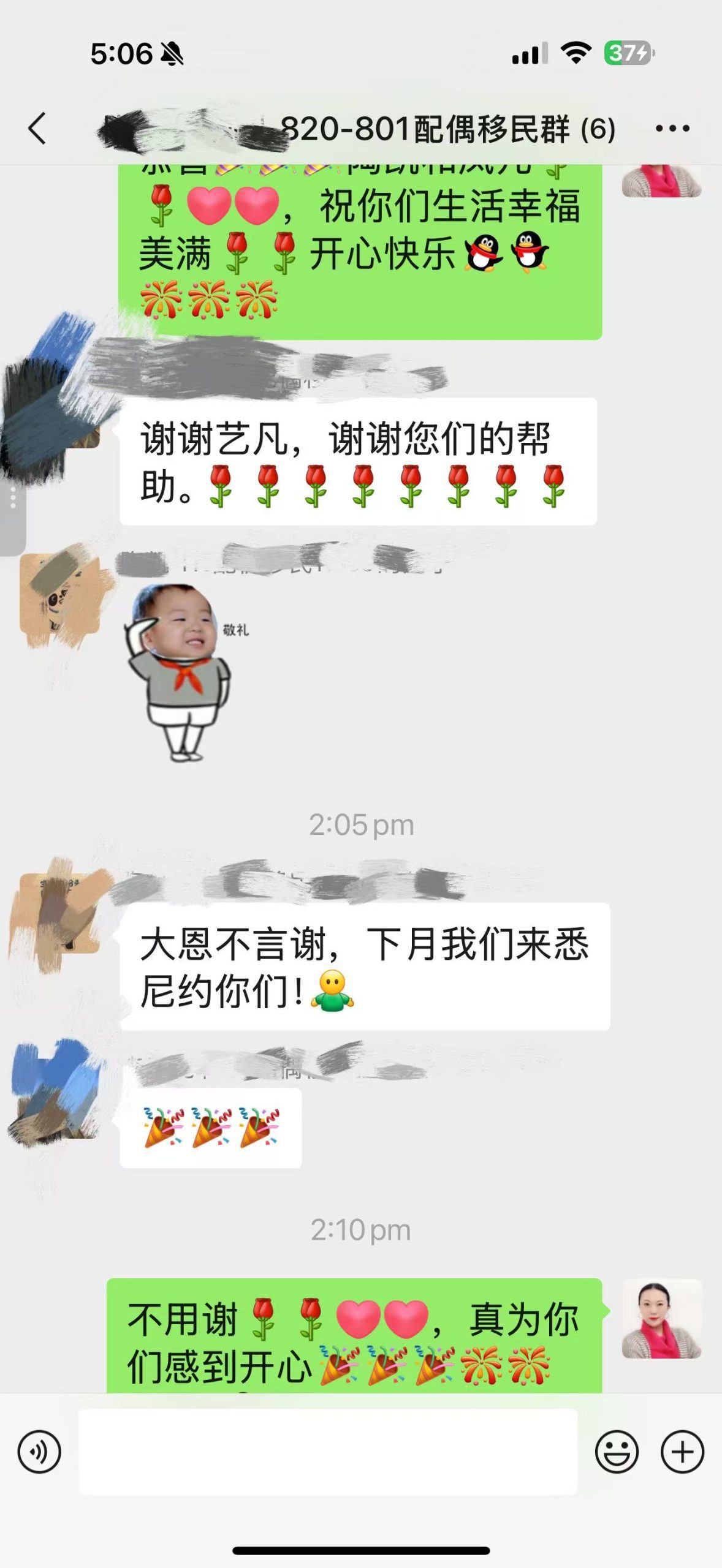The width and height of the screenshot is (722, 1568).
Task: Switch to voice message input
Action: [39, 1452]
